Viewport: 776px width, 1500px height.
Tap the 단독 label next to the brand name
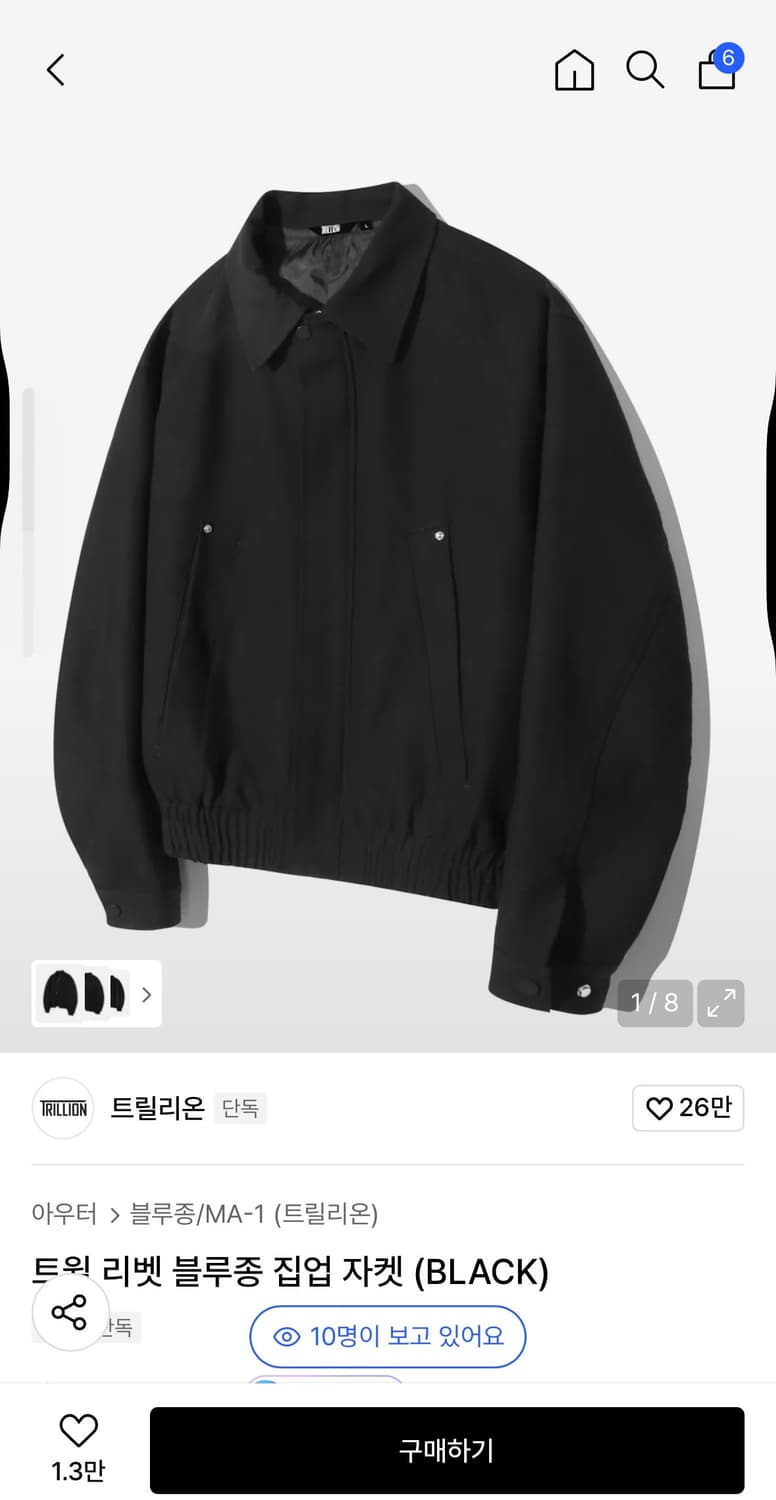pyautogui.click(x=240, y=1110)
